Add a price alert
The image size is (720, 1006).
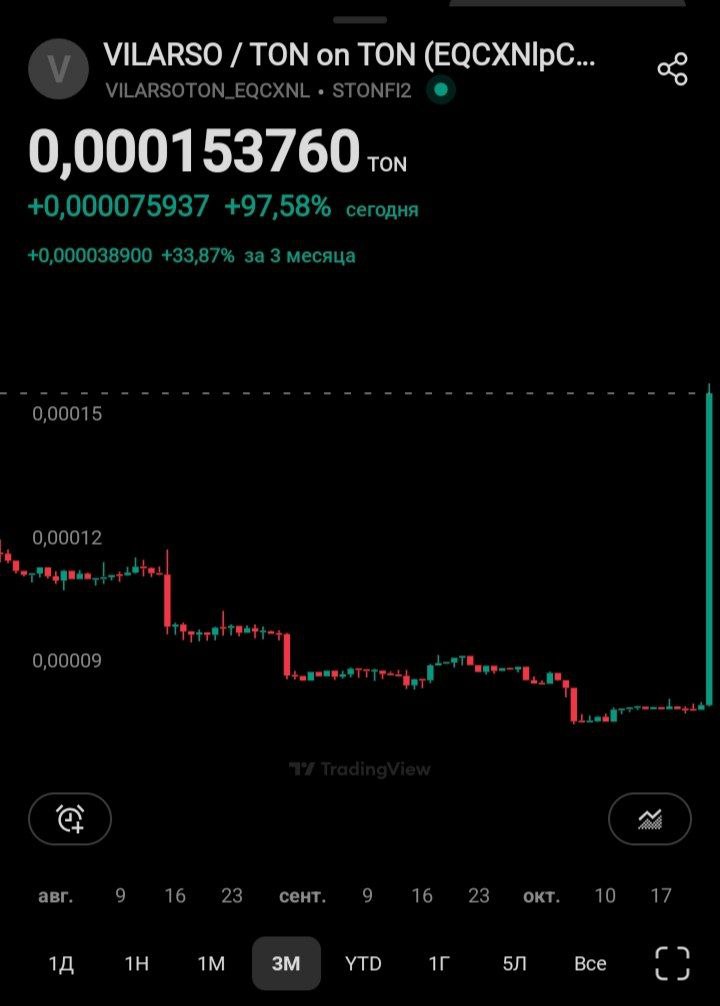tap(70, 820)
